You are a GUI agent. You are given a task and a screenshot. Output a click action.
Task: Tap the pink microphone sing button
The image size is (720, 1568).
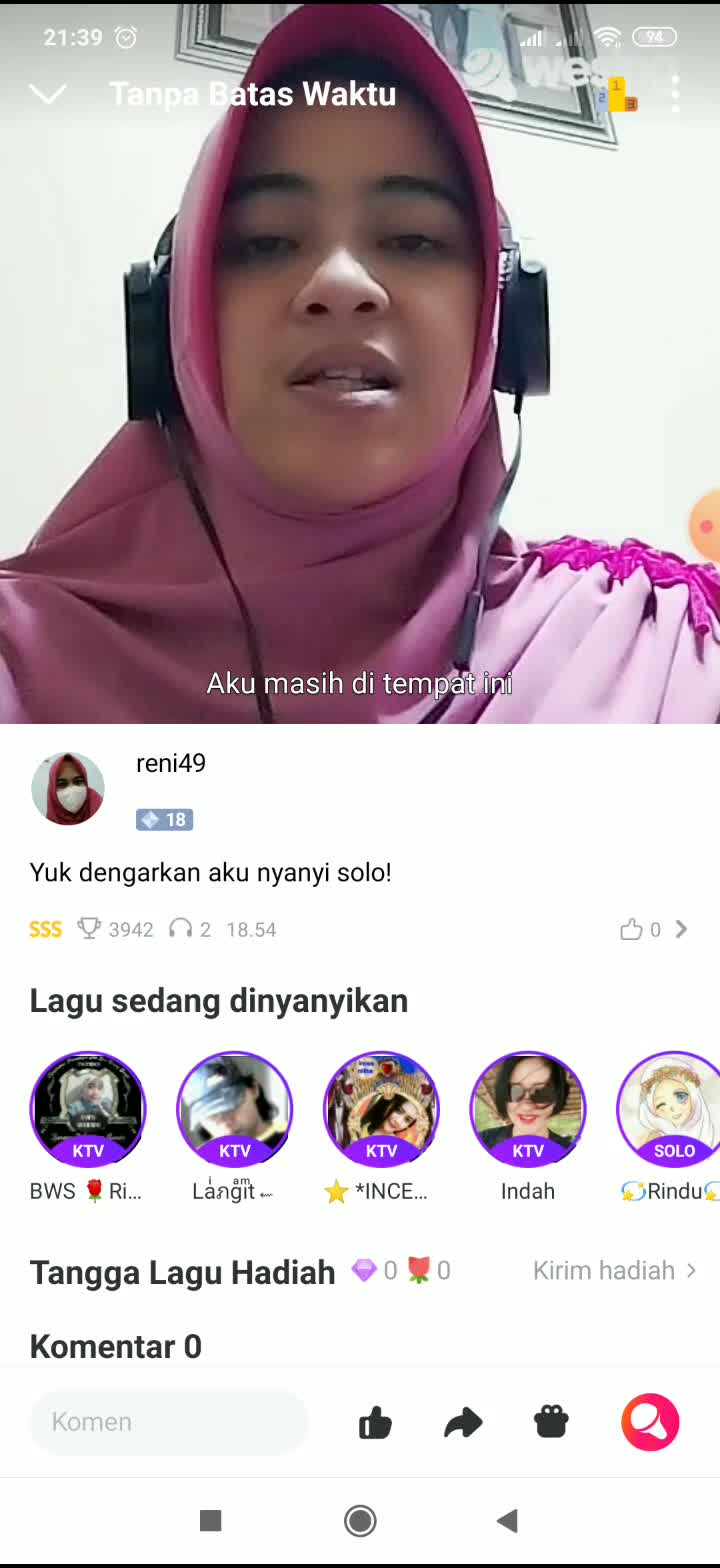coord(650,1422)
